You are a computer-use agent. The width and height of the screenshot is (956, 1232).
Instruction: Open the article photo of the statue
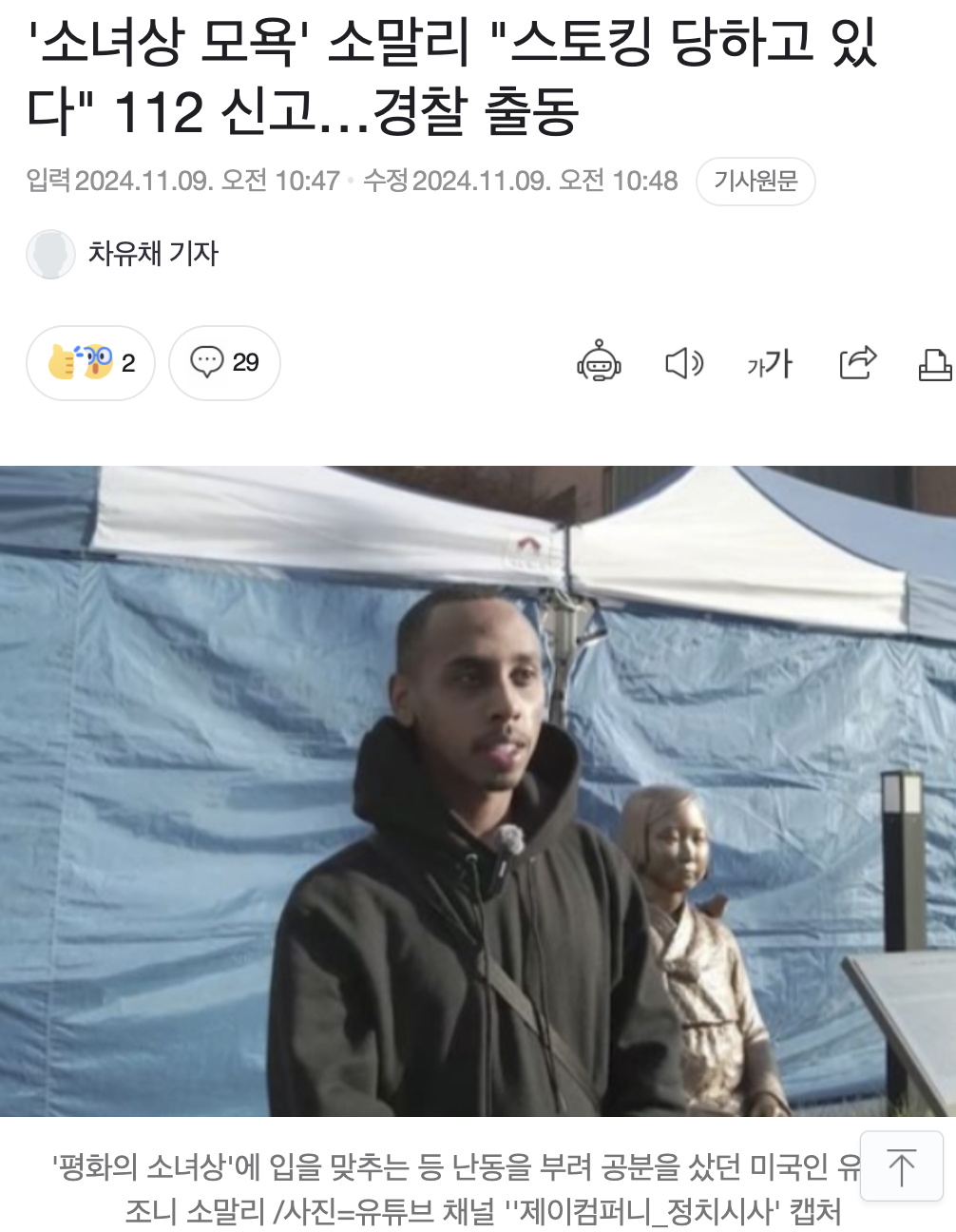click(x=478, y=791)
